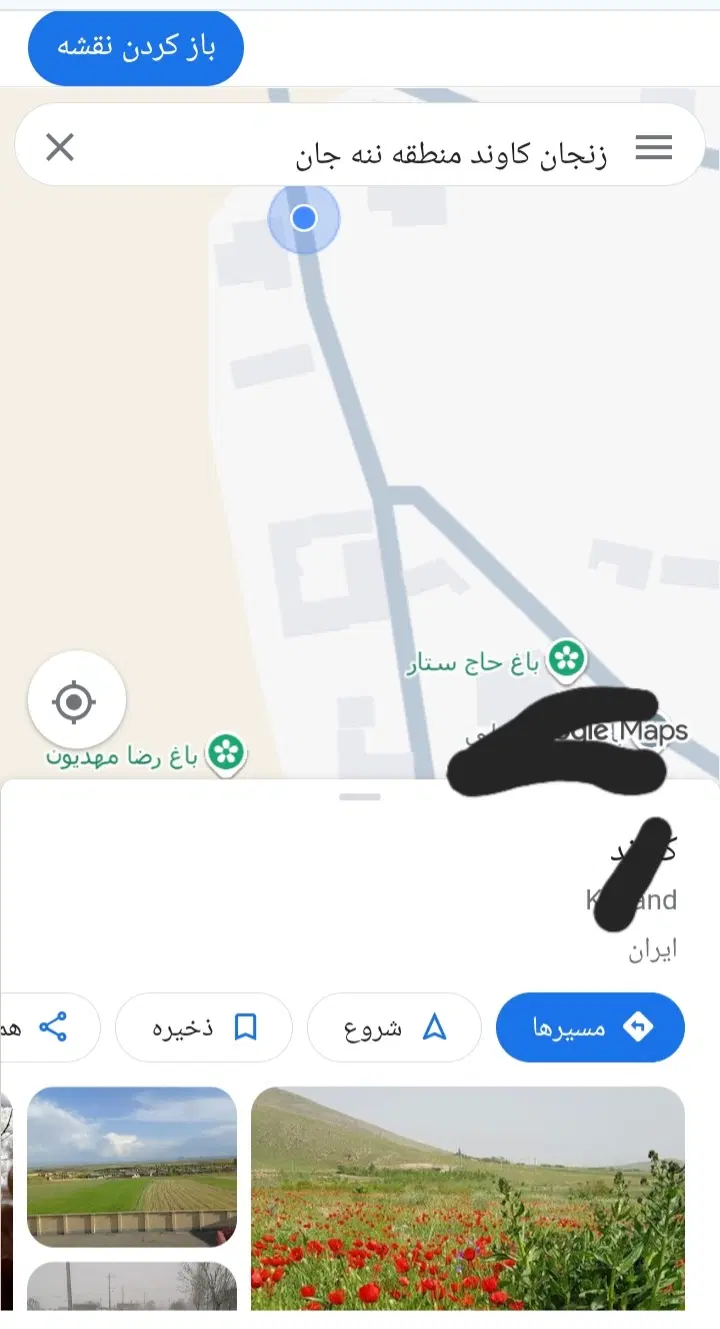Screen dimensions: 720x1329
Task: Tap the bottom sheet drag handle
Action: (360, 797)
